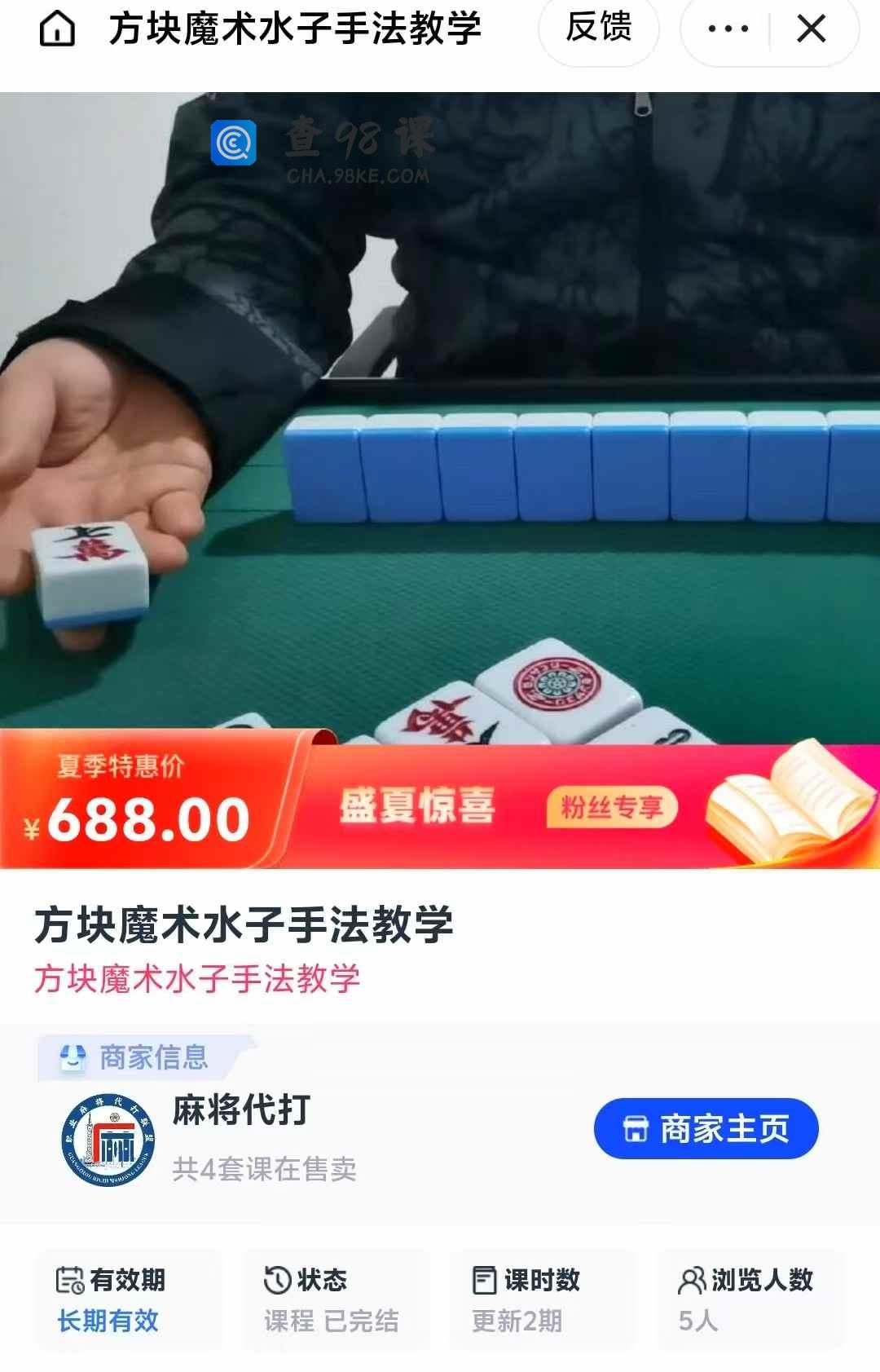
Task: View the 麻将代打 merchant profile
Action: tap(241, 1110)
